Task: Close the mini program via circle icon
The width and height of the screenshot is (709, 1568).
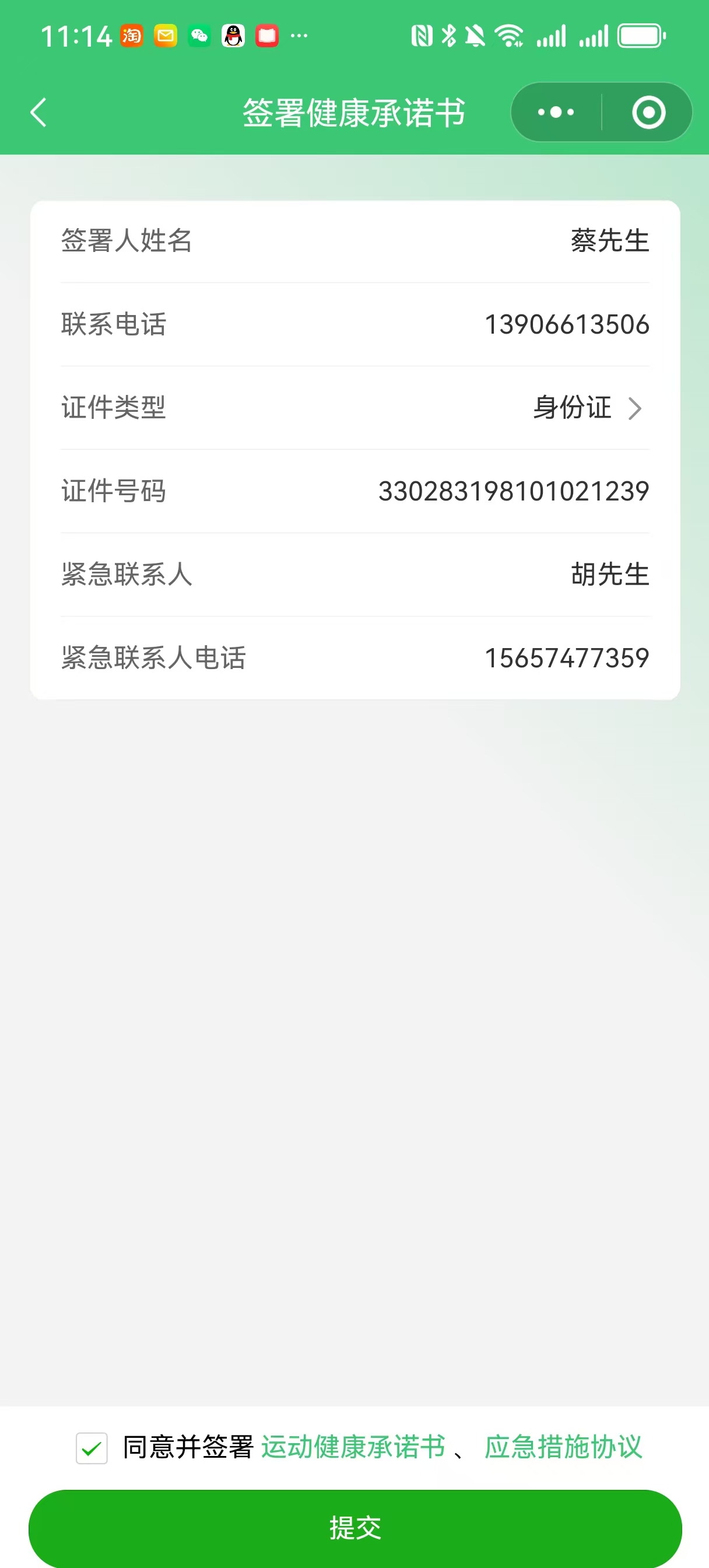Action: click(x=648, y=113)
